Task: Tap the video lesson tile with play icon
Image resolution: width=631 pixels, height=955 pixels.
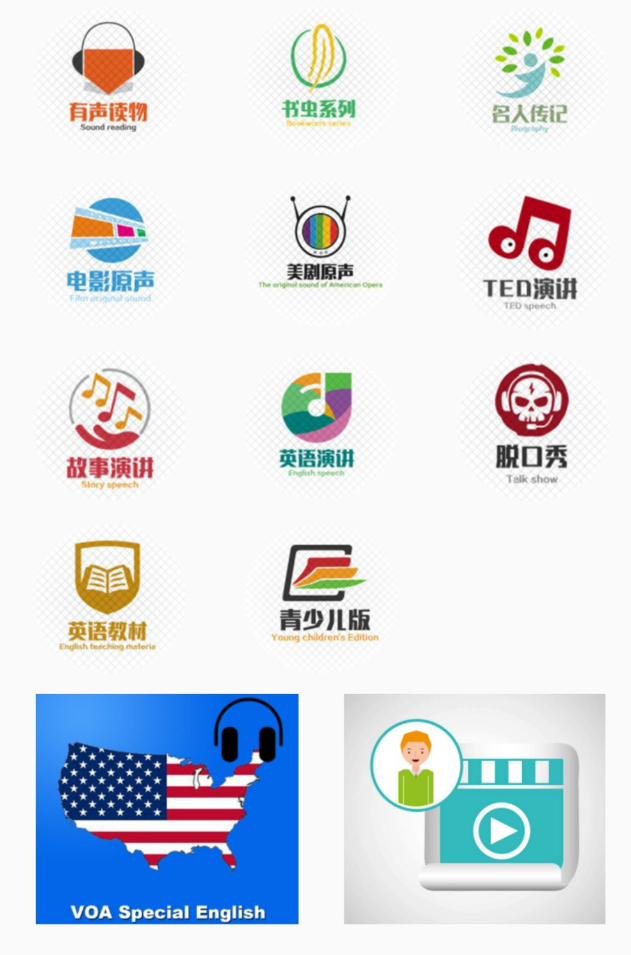Action: [x=474, y=809]
